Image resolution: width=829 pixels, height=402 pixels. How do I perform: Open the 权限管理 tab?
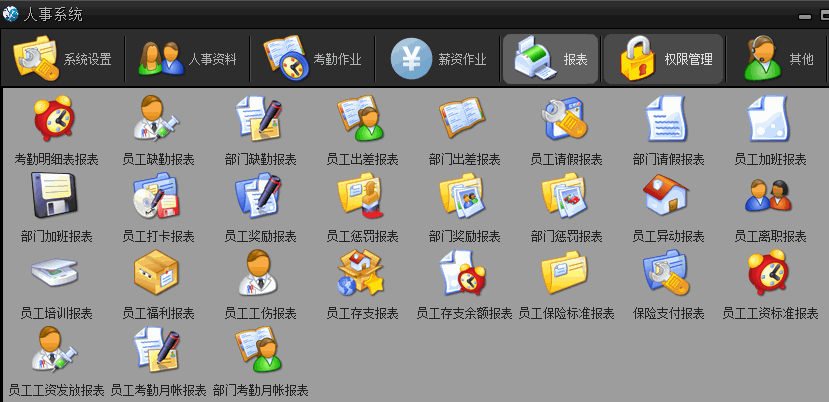[x=665, y=59]
